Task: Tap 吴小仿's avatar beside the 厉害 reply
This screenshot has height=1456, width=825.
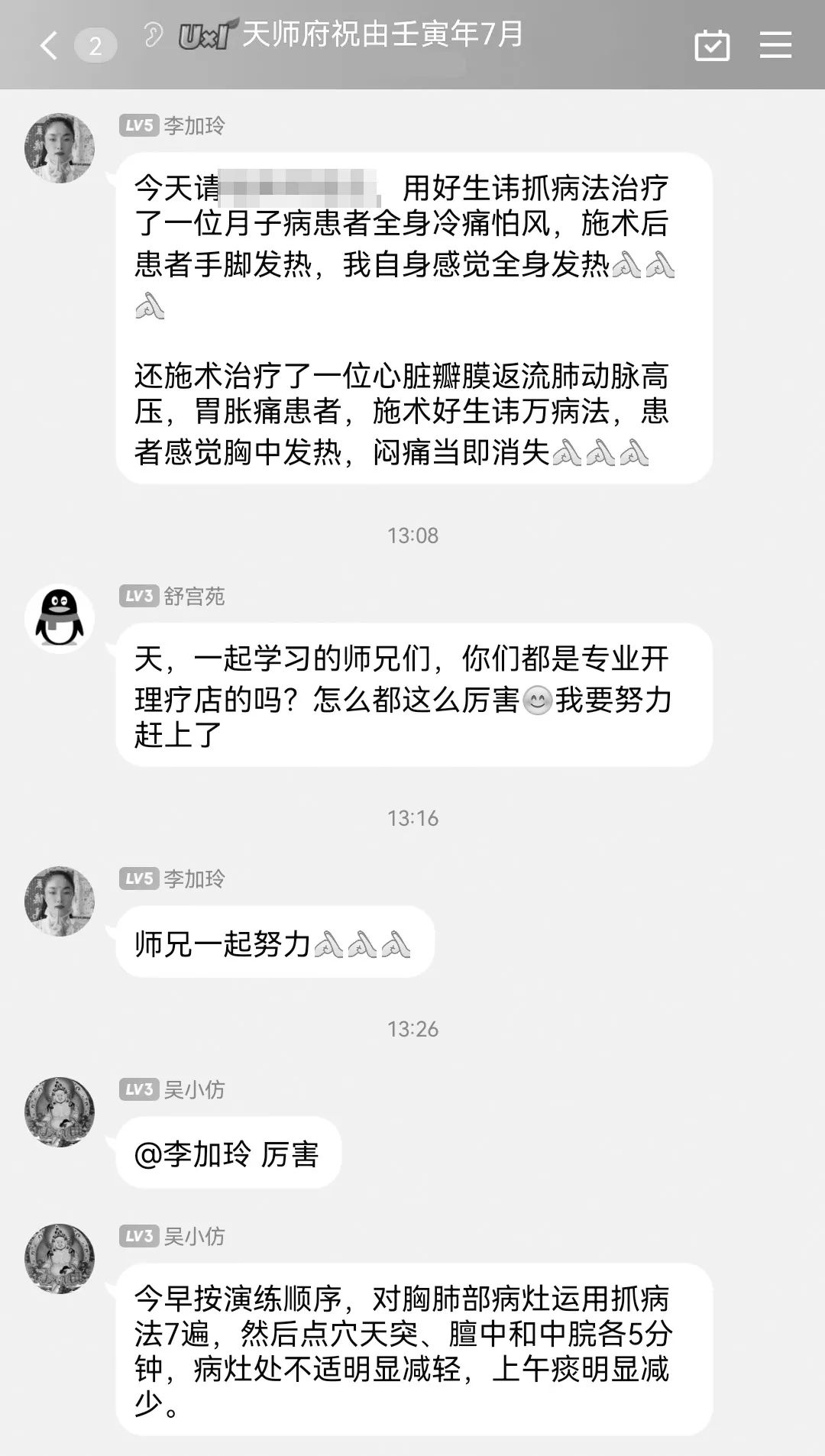Action: pyautogui.click(x=60, y=1112)
